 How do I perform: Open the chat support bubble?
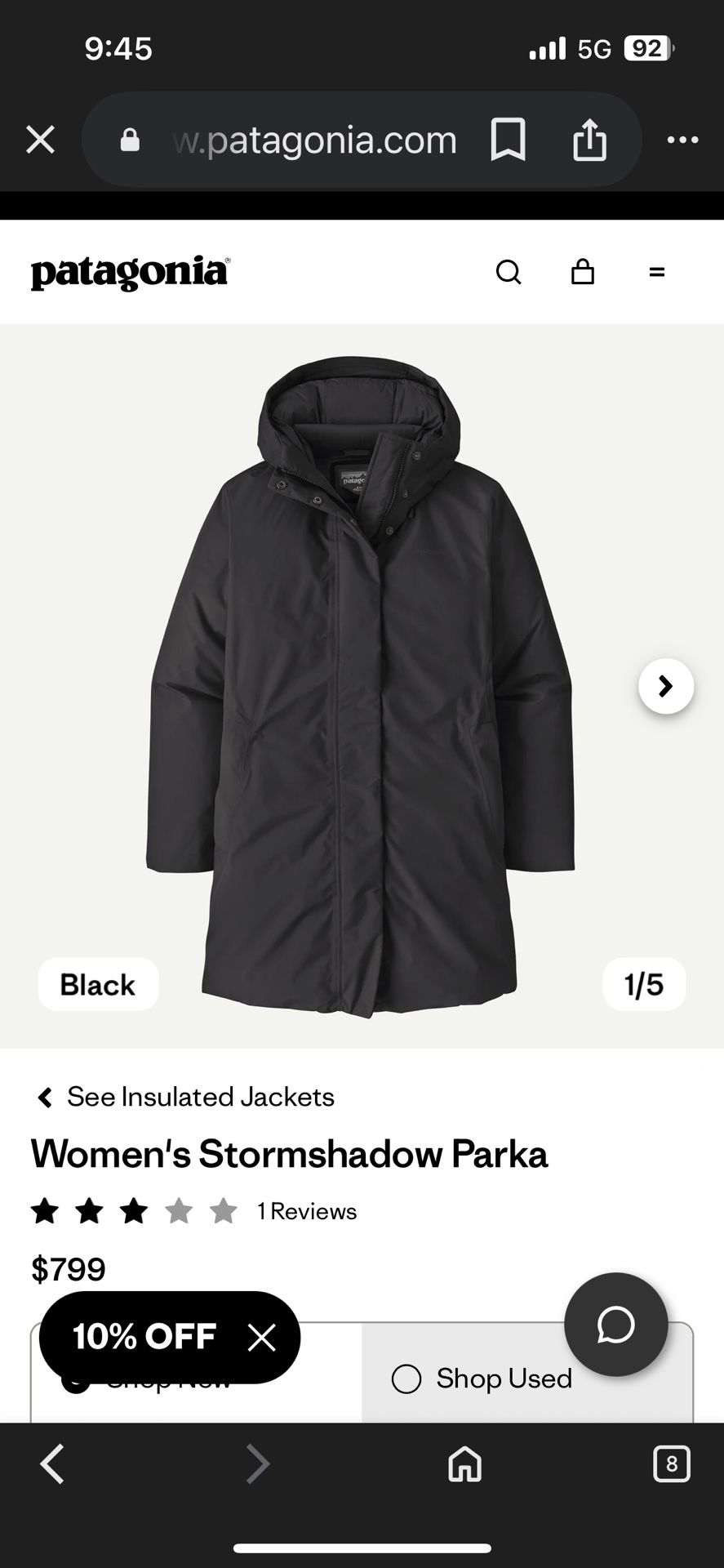click(x=616, y=1325)
